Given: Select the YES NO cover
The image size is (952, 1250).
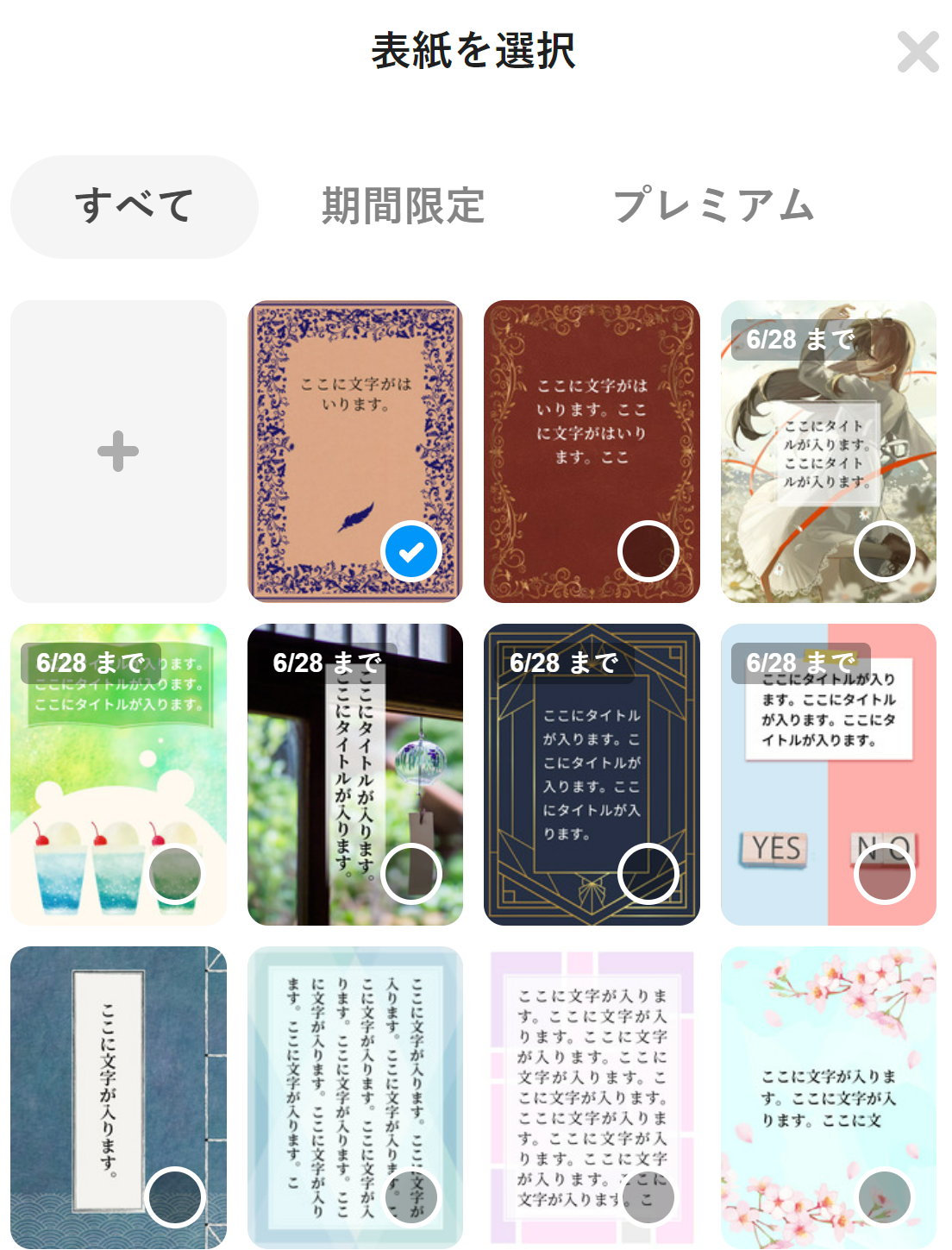Looking at the screenshot, I should click(828, 774).
